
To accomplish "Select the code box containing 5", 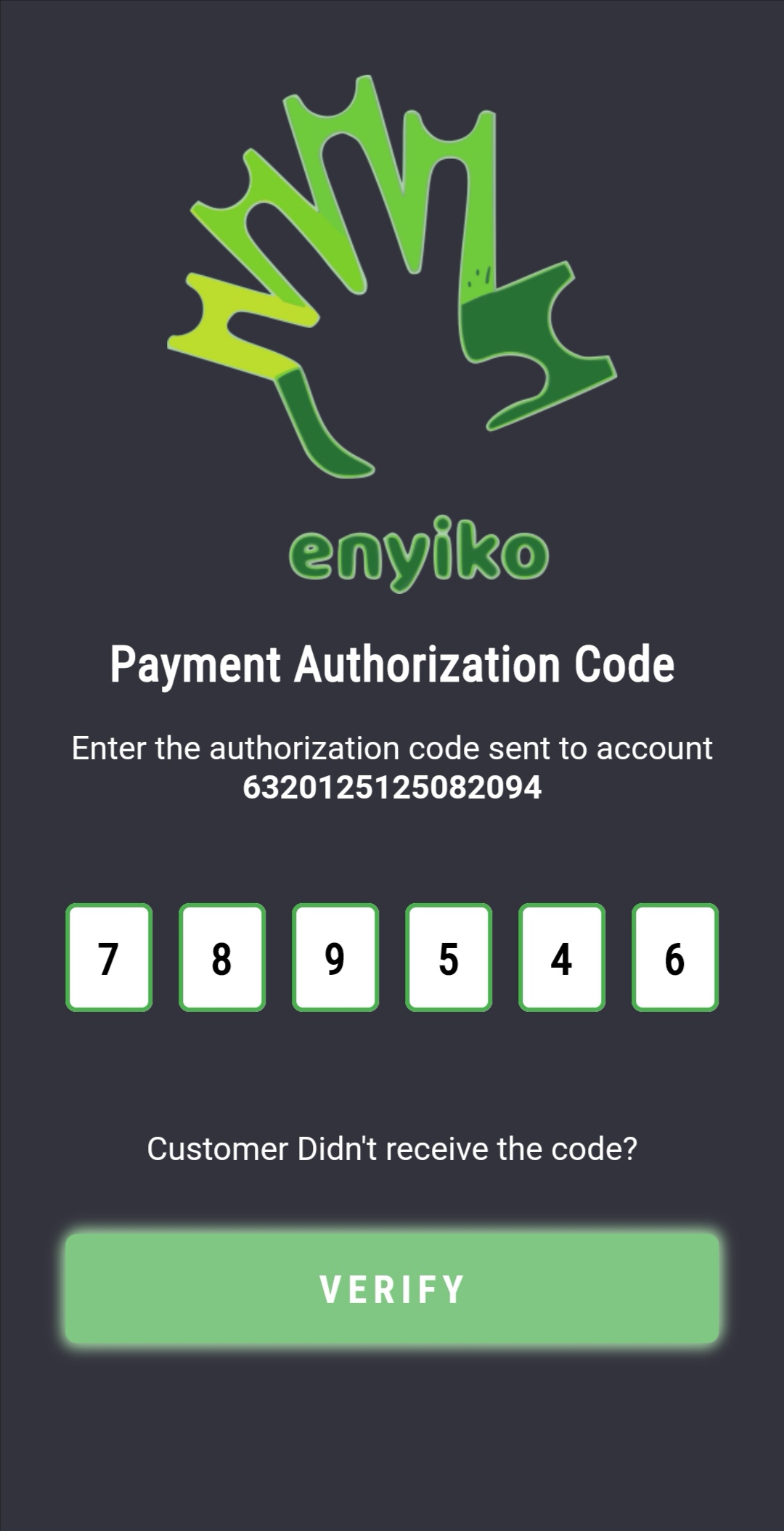I will click(x=449, y=958).
